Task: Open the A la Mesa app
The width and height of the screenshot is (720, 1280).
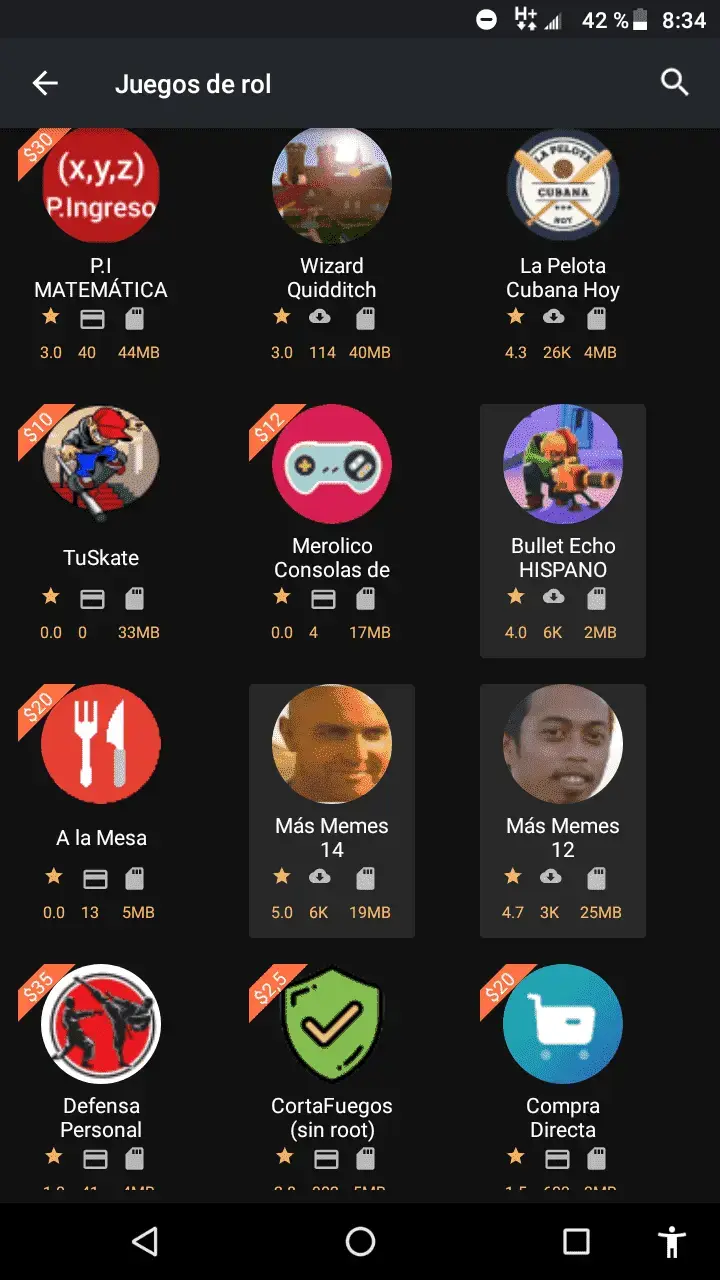Action: pyautogui.click(x=101, y=746)
